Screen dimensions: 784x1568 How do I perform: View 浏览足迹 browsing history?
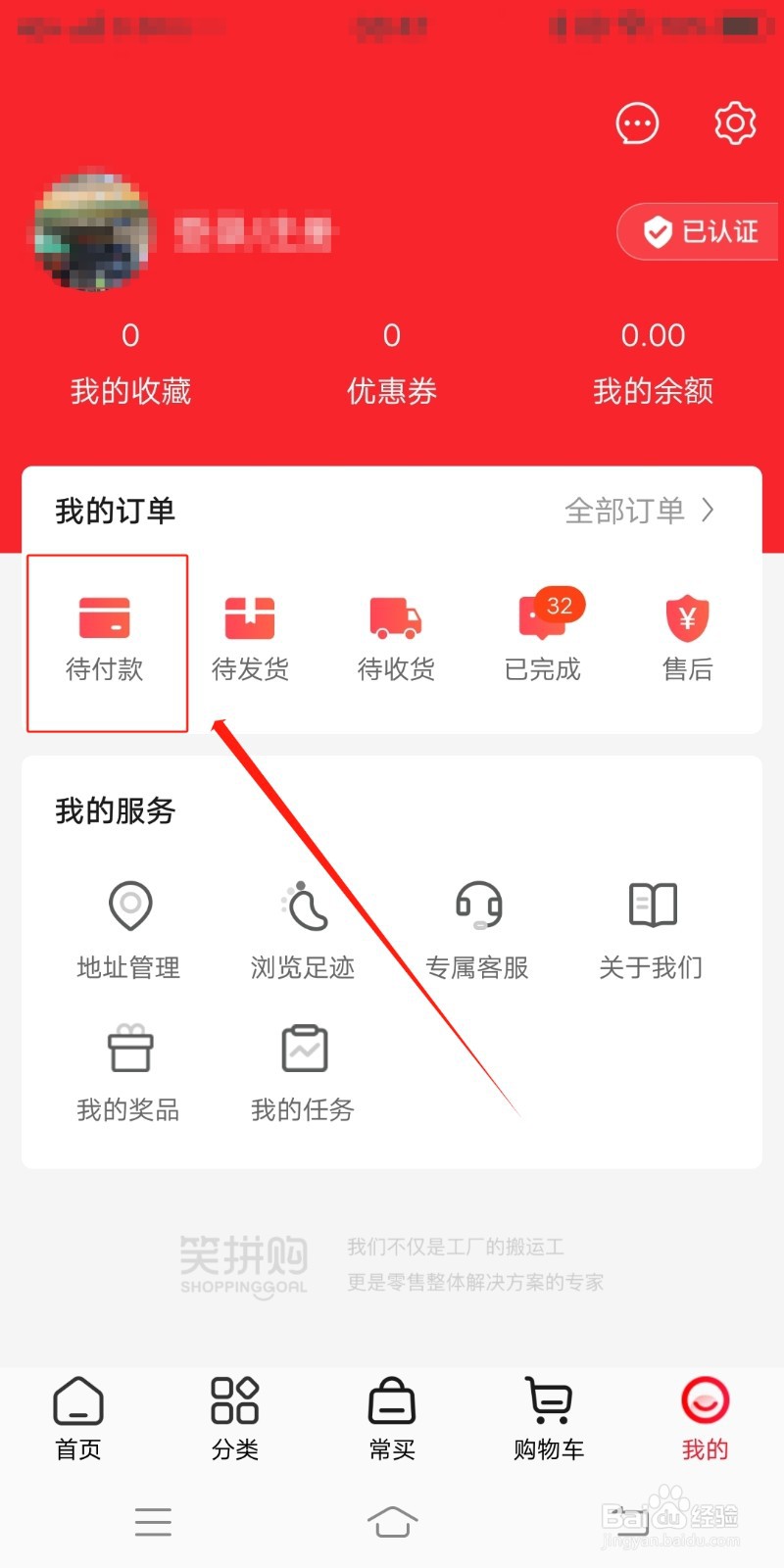click(x=304, y=929)
